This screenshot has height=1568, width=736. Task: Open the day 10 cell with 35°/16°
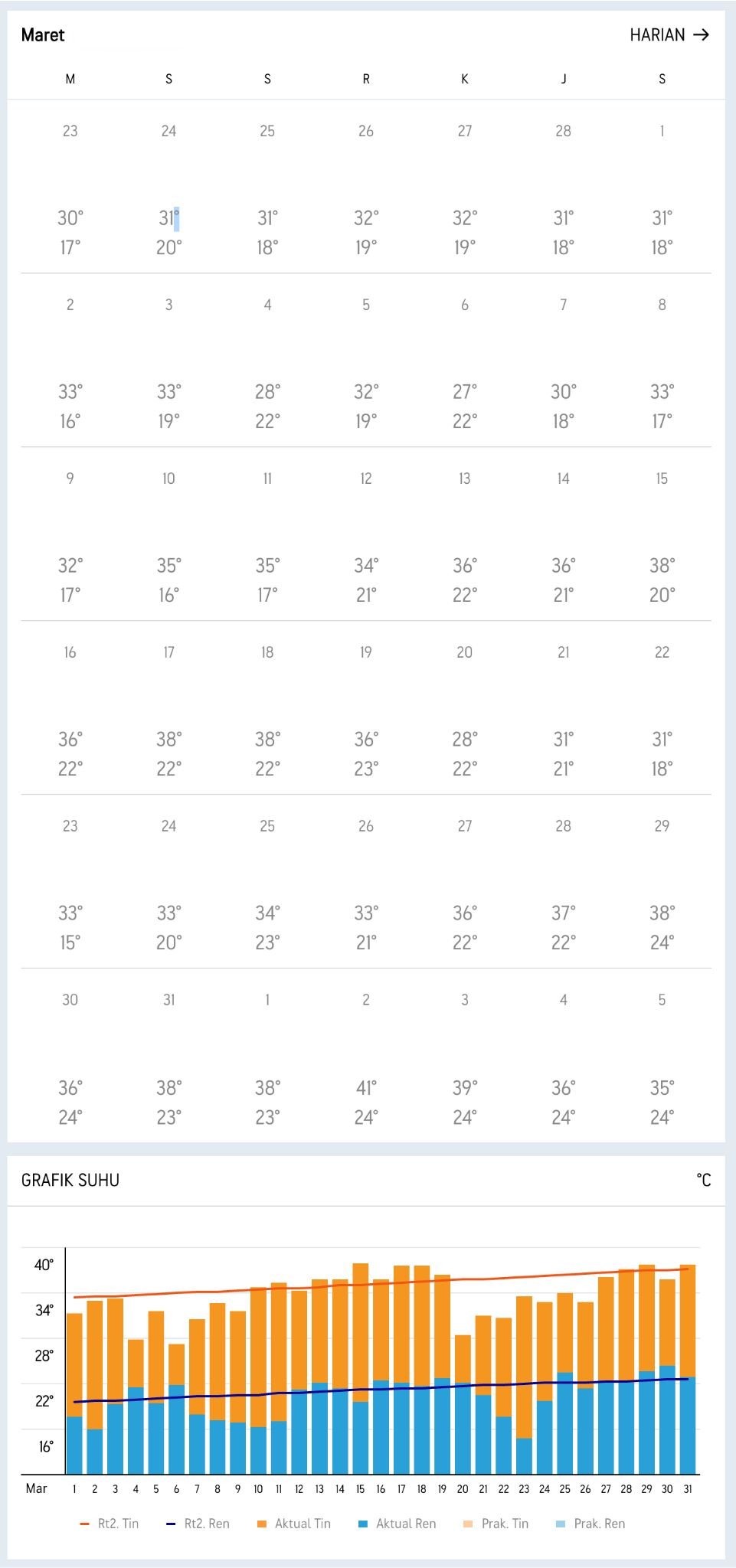(x=168, y=536)
